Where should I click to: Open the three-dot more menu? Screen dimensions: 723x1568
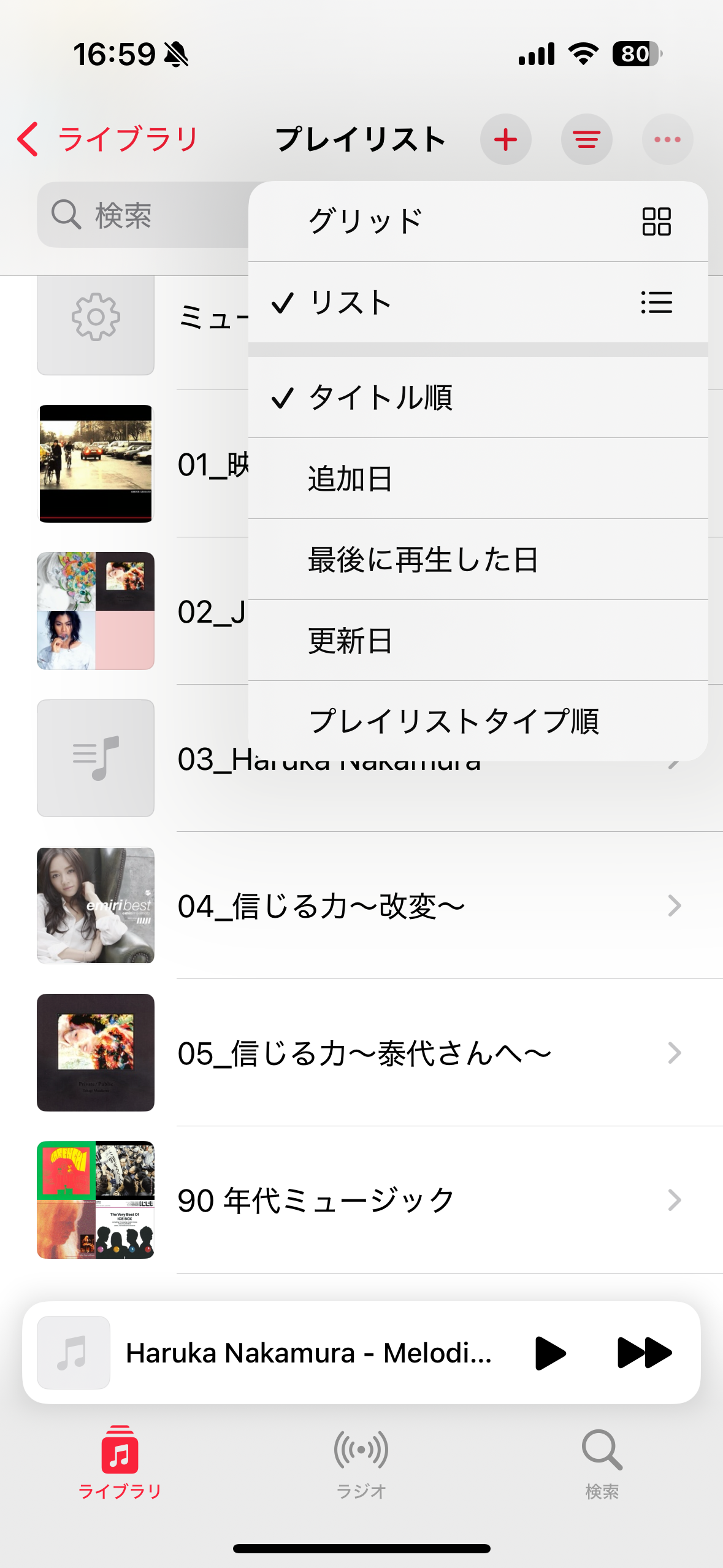667,139
